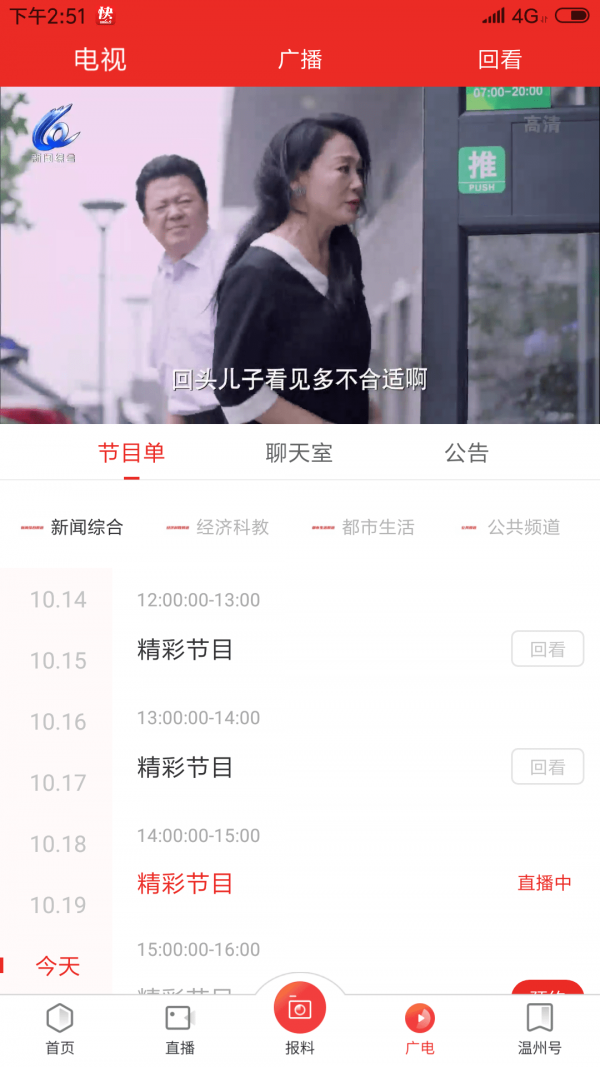This screenshot has width=600, height=1067.
Task: Select date 10.14 in the schedule
Action: [x=58, y=600]
